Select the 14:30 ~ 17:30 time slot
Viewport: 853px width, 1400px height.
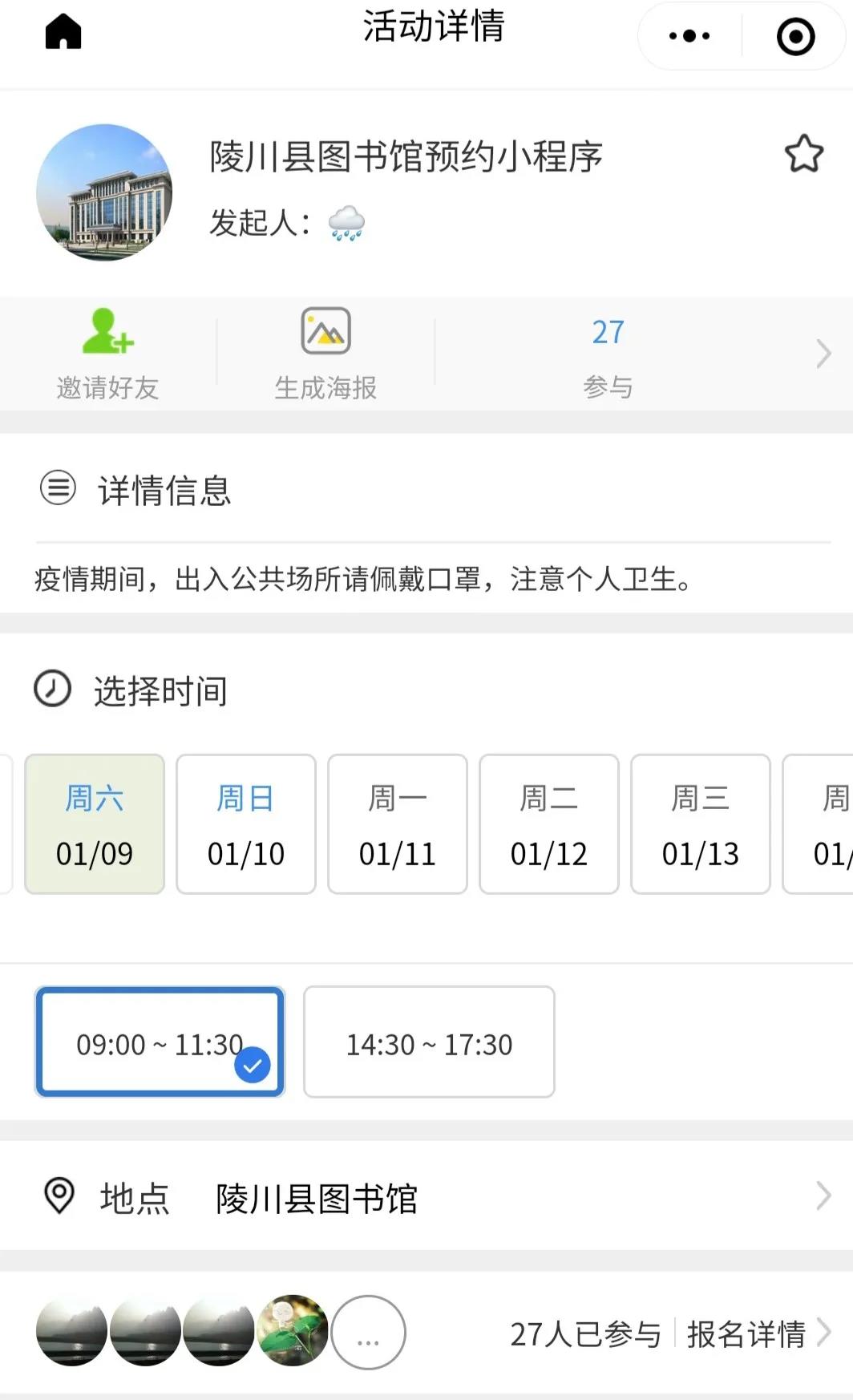(429, 1042)
